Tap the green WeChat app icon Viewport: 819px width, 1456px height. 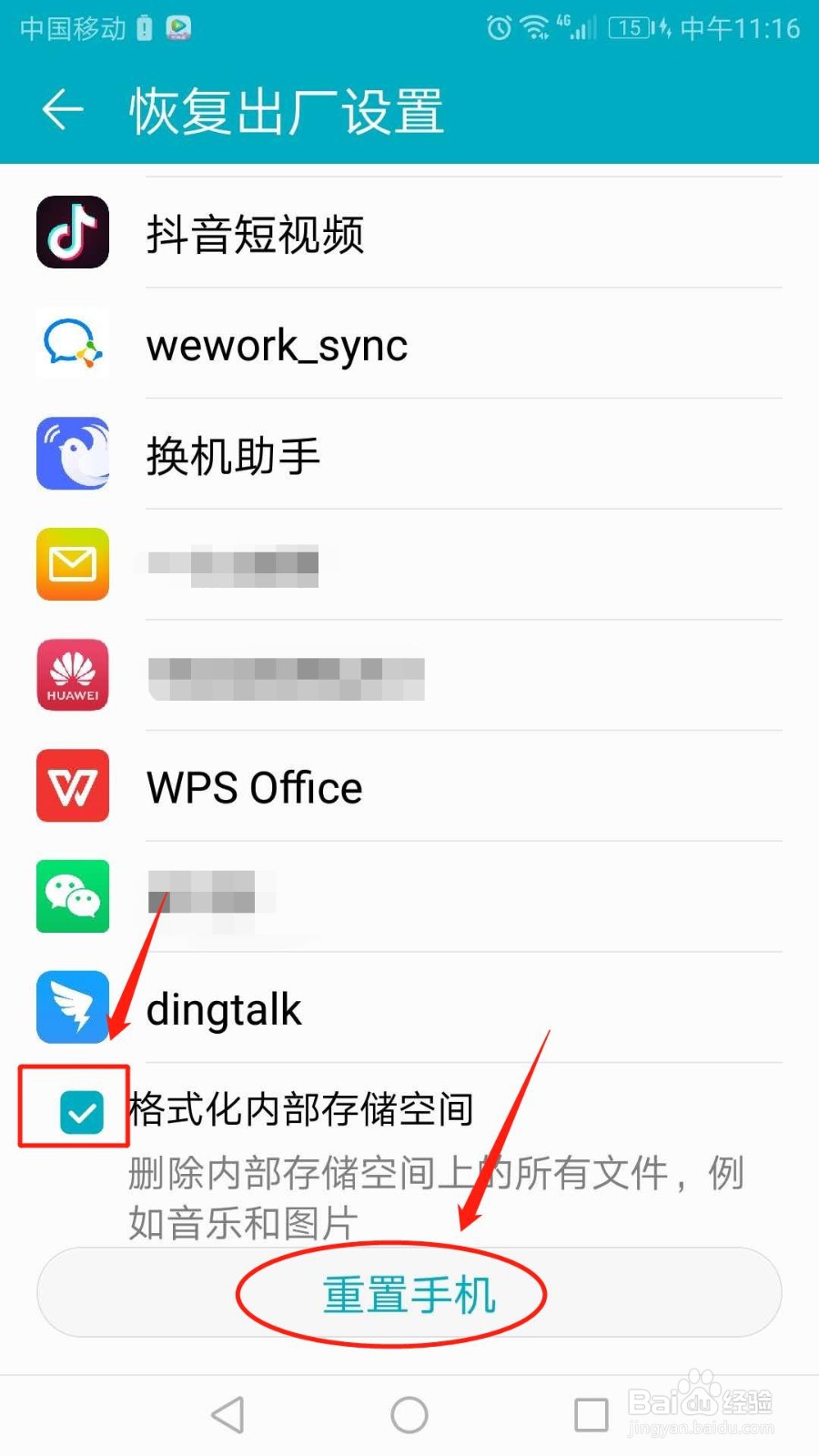pyautogui.click(x=73, y=897)
